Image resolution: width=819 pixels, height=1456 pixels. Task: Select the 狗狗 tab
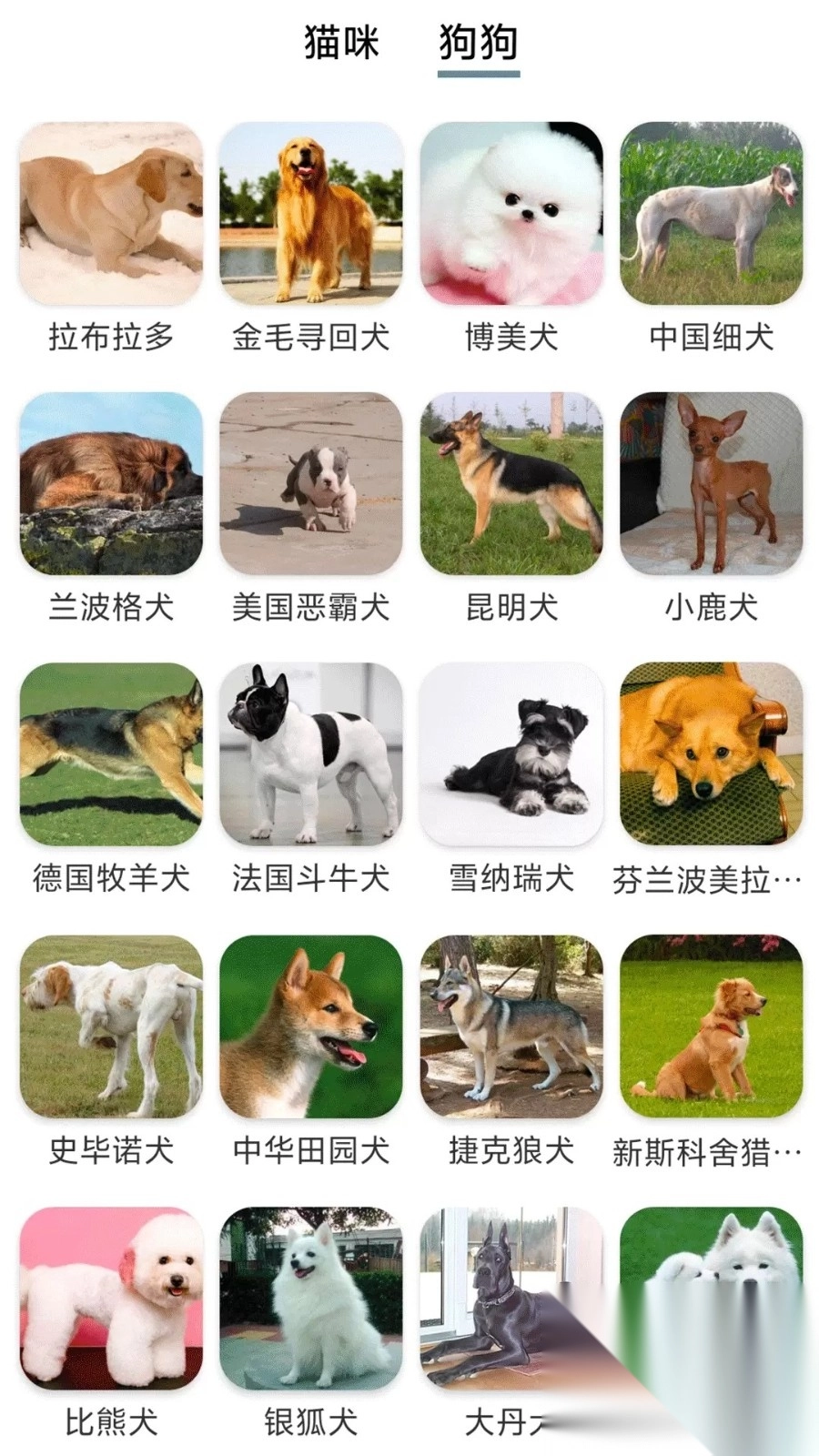(477, 41)
